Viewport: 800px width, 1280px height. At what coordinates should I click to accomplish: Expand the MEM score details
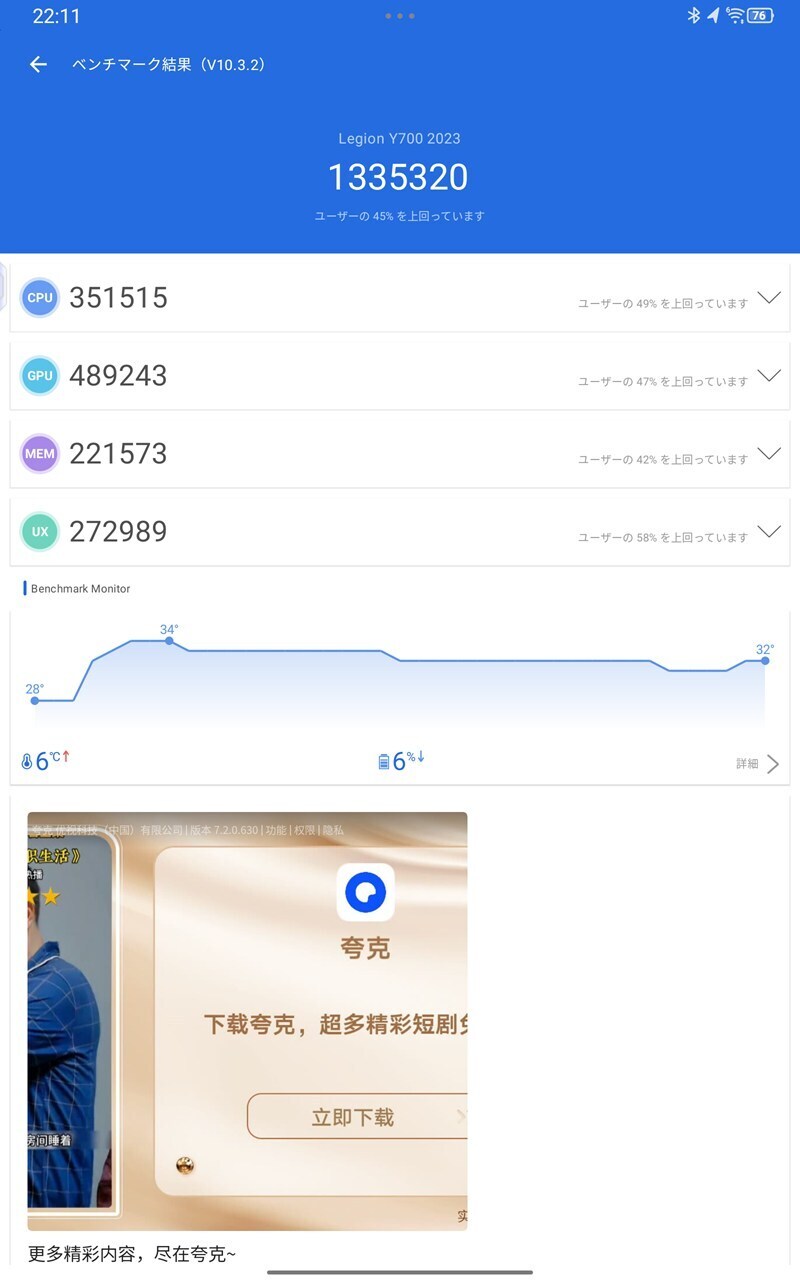(768, 454)
